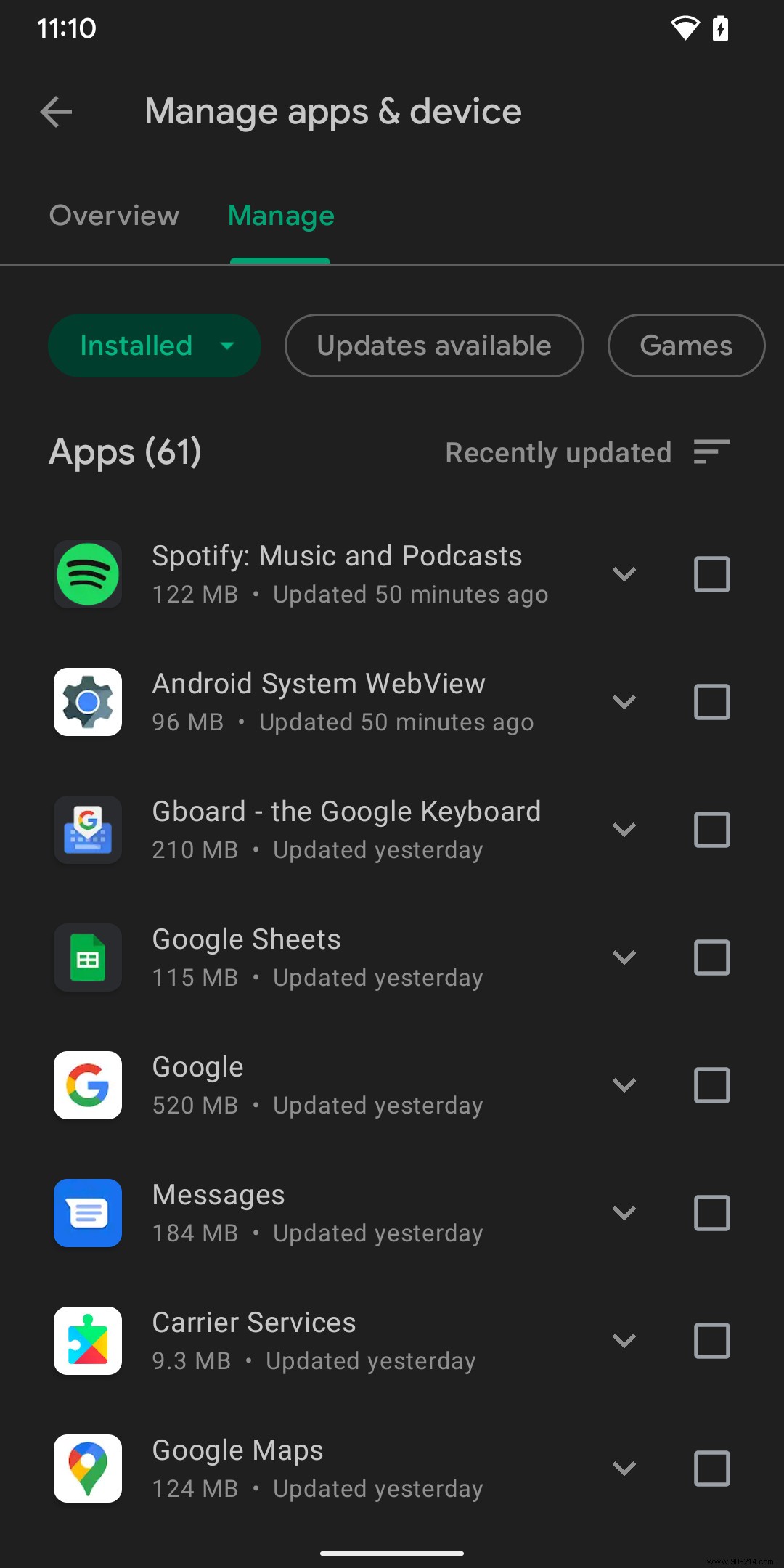This screenshot has height=1568, width=784.
Task: Switch to the Manage tab
Action: coord(280,216)
